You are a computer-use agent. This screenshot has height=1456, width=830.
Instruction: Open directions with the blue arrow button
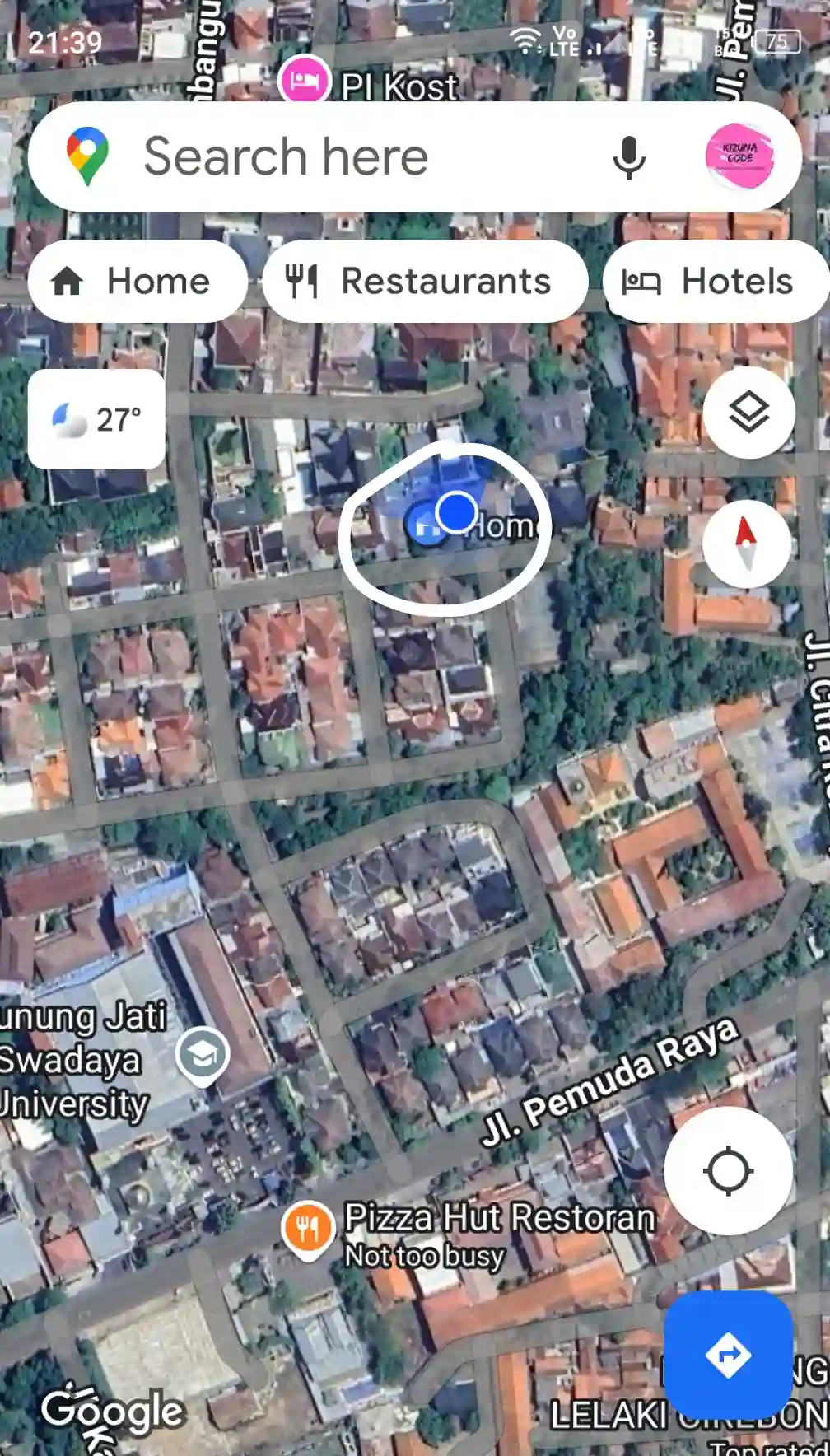click(729, 1355)
